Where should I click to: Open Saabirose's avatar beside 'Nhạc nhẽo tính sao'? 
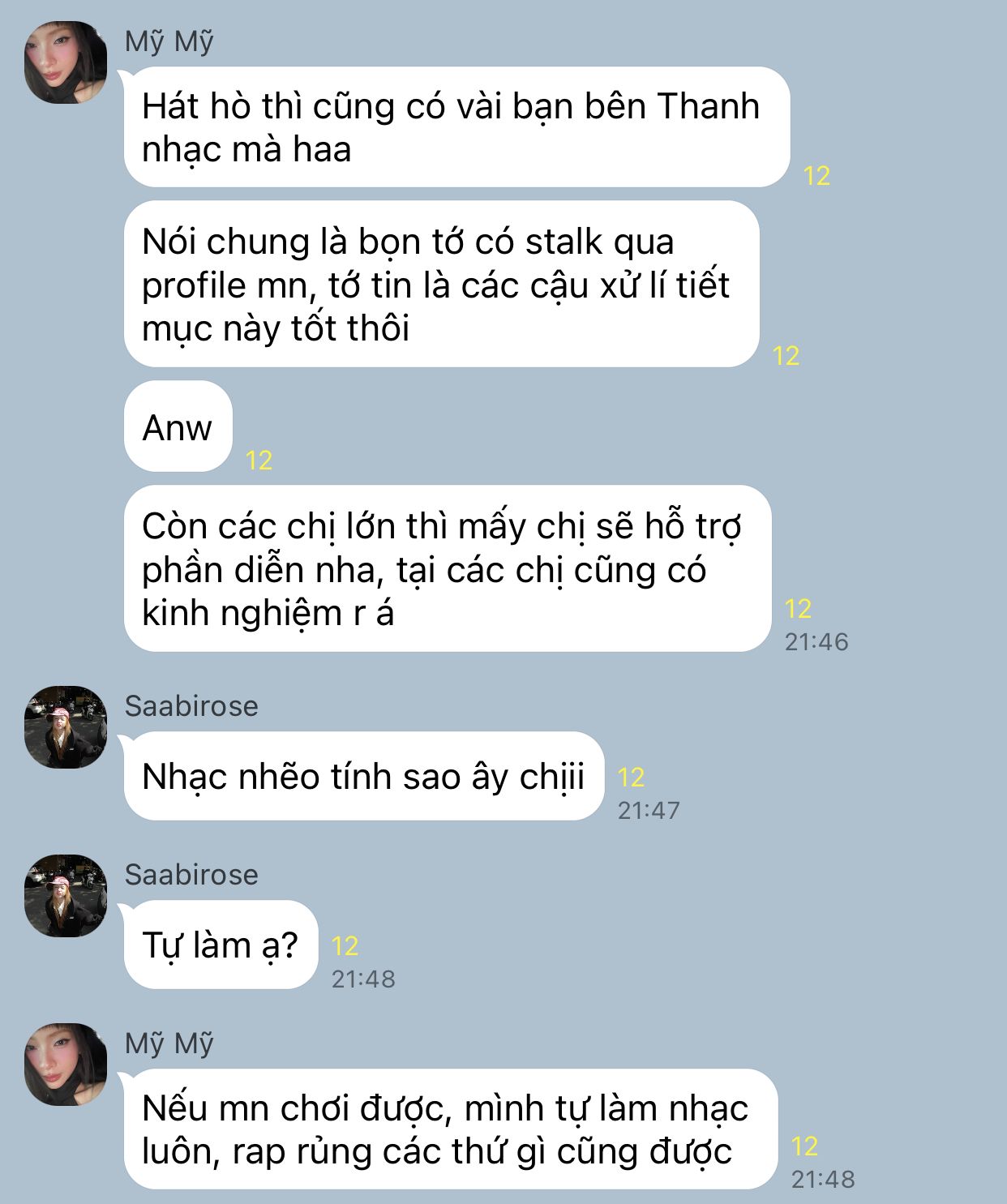pos(66,727)
